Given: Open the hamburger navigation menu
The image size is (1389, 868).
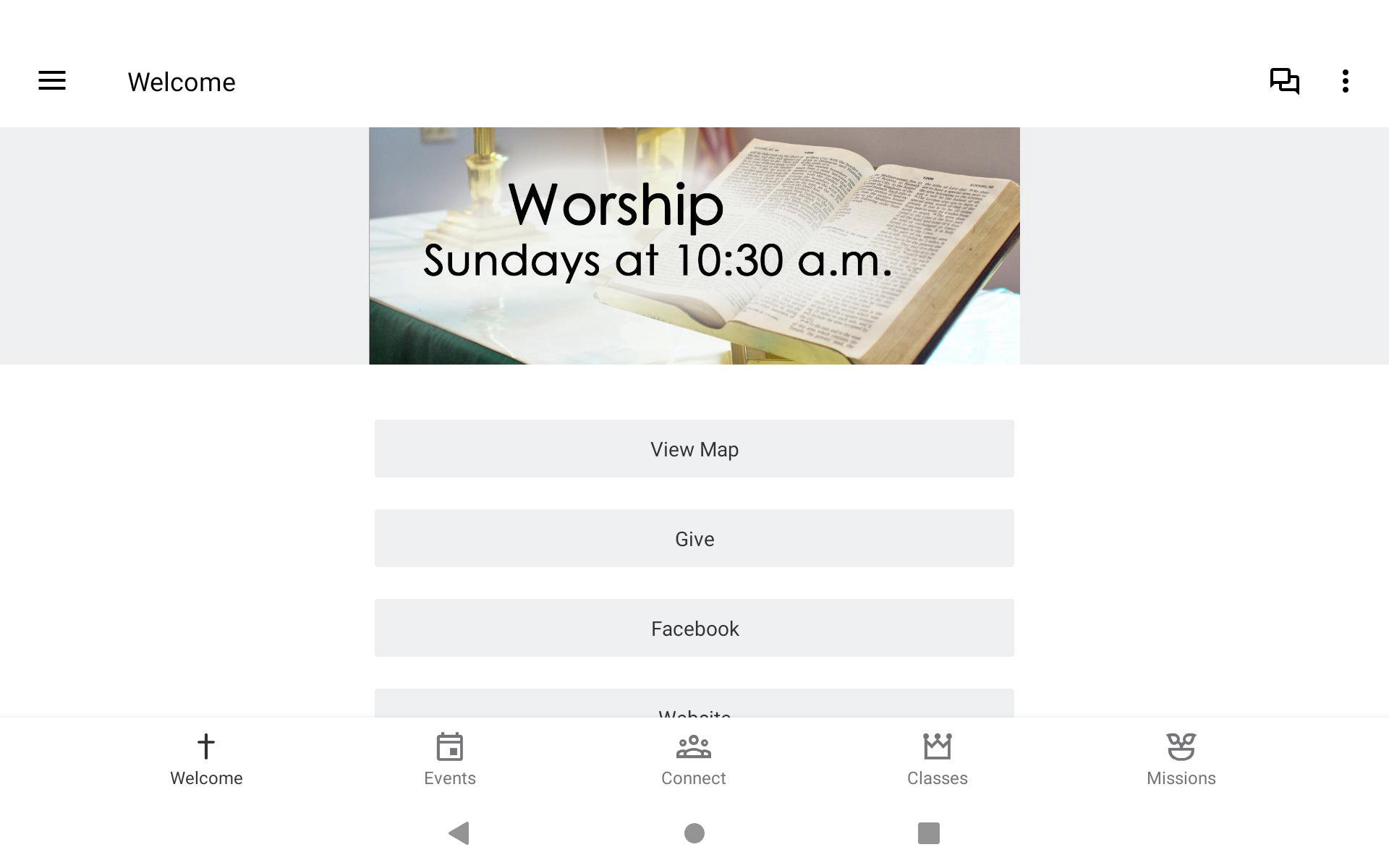Looking at the screenshot, I should [52, 81].
